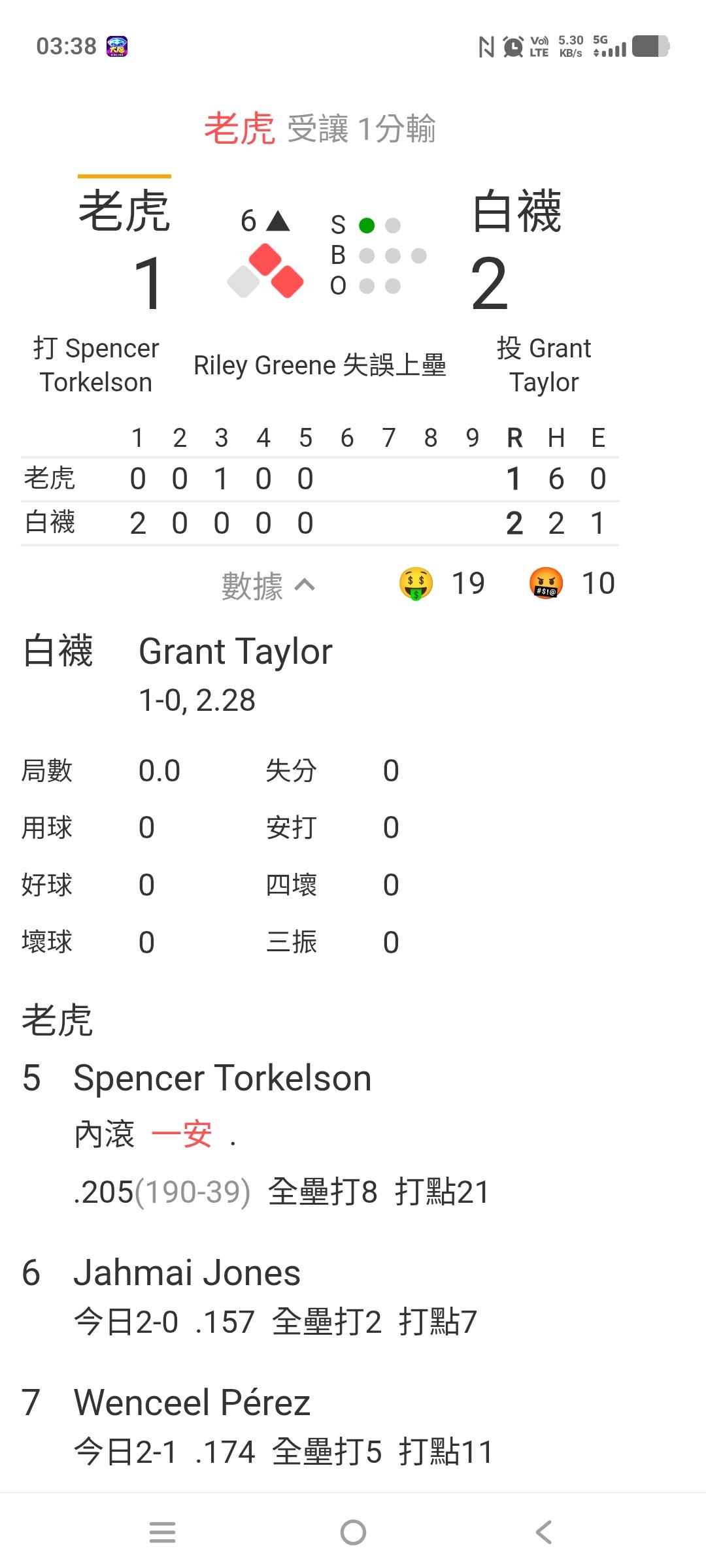Tap the angry-face emoji reaction

pos(546,583)
